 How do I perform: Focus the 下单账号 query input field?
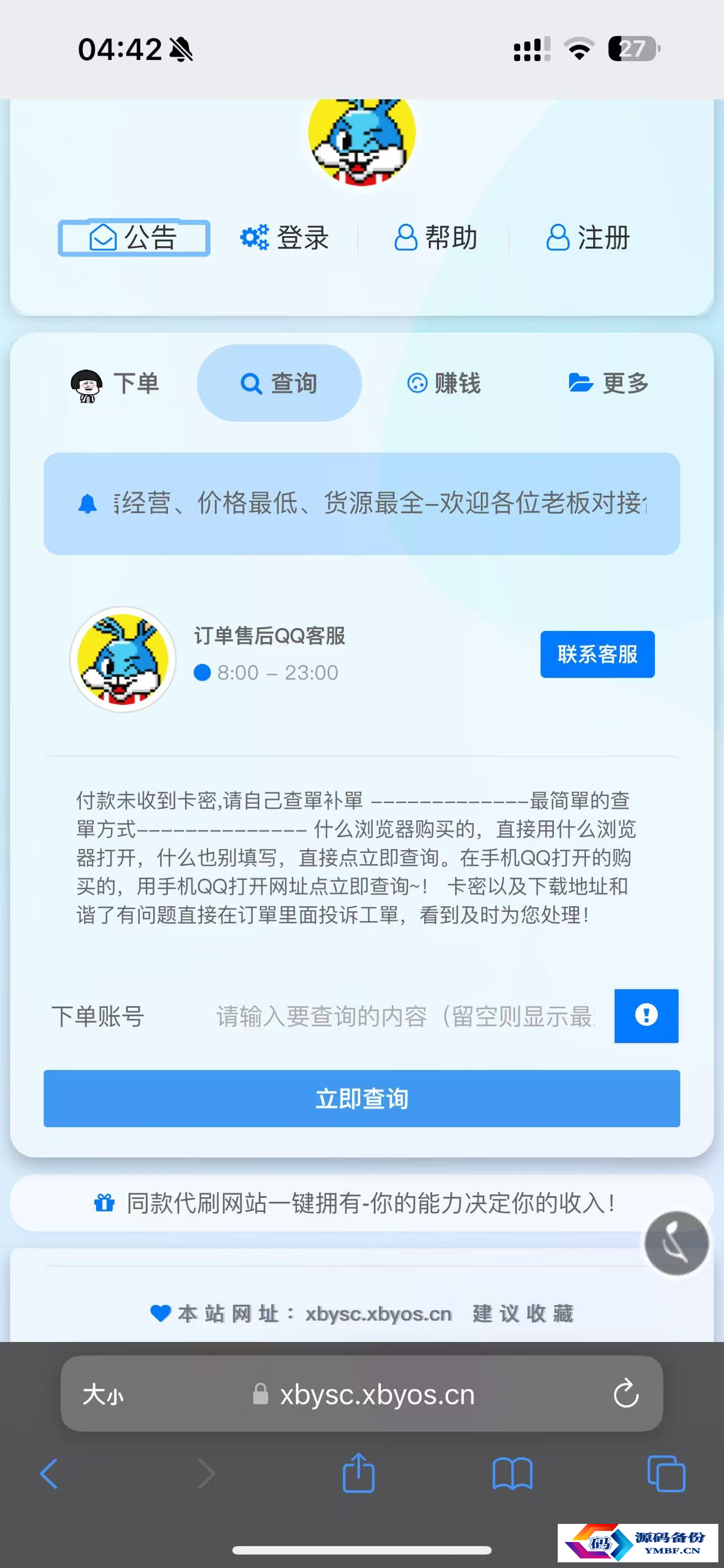point(405,1016)
